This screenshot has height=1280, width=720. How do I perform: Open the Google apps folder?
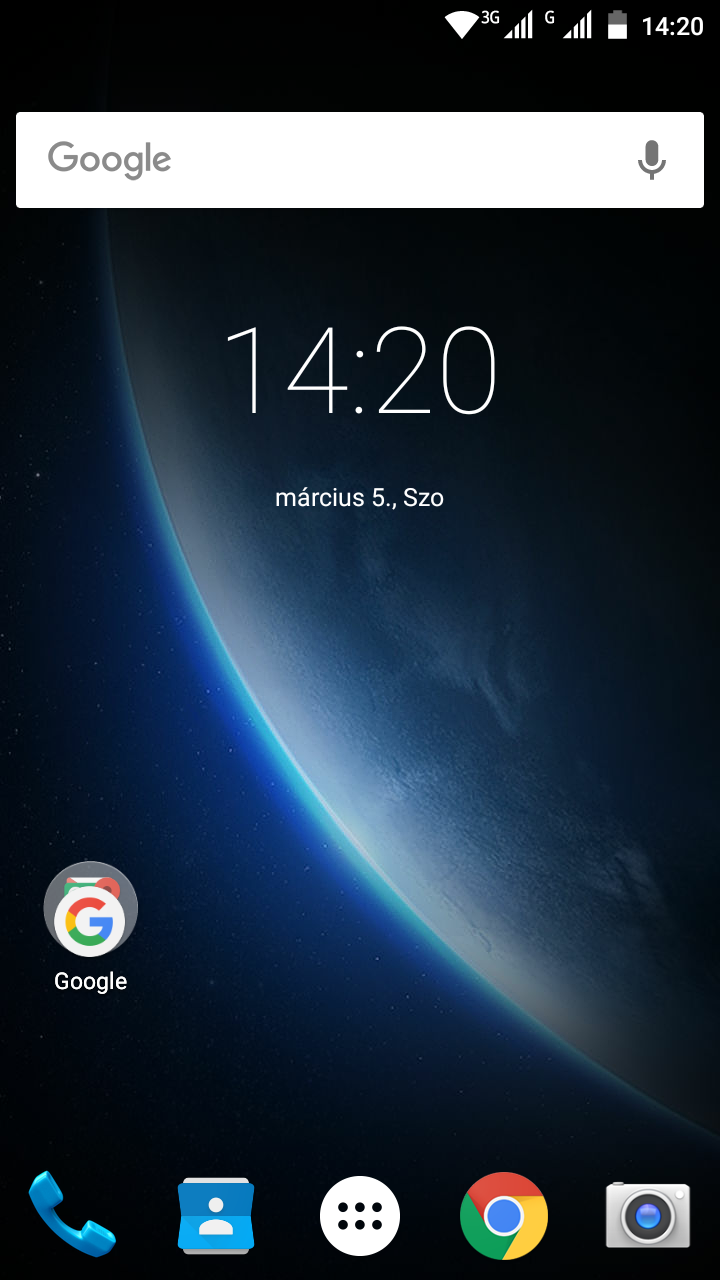coord(91,909)
